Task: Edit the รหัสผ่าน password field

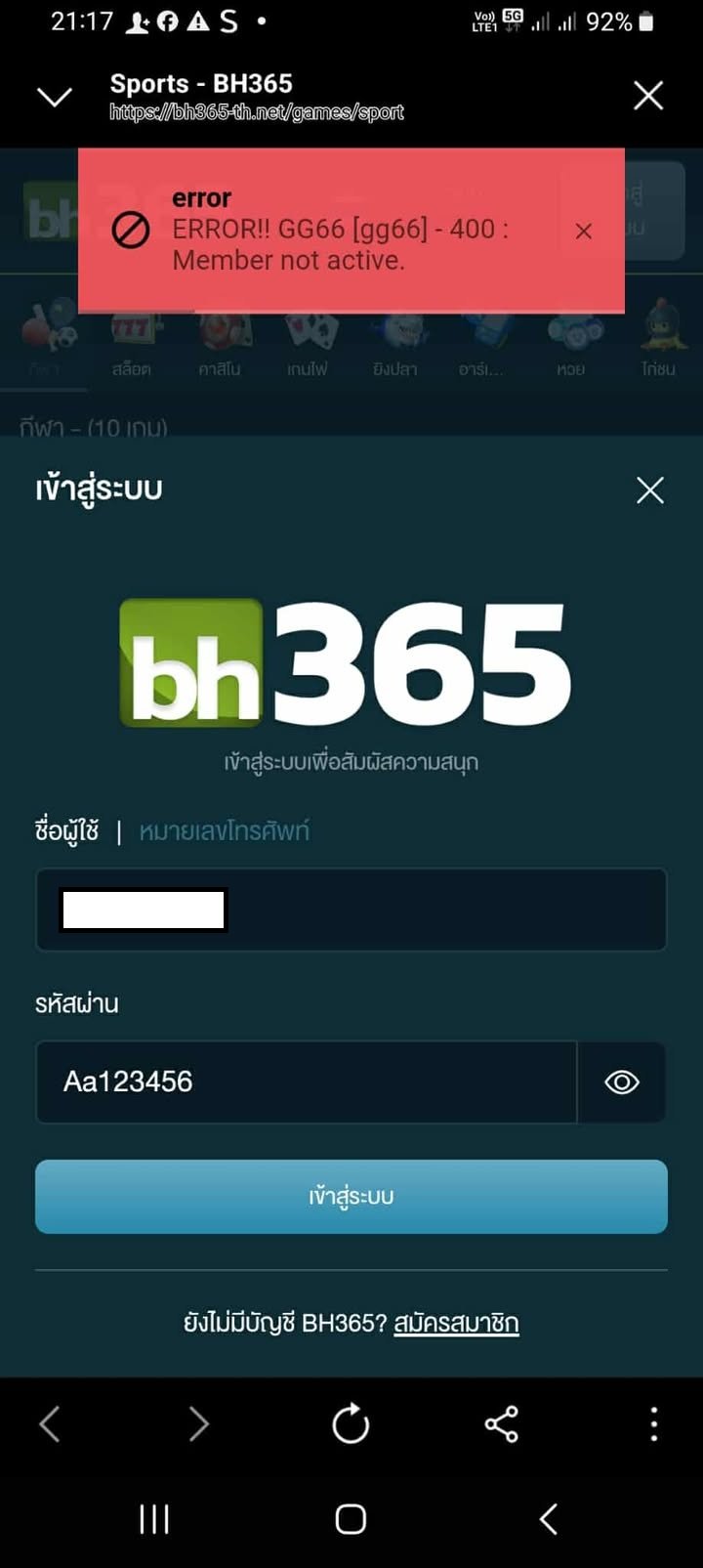Action: [305, 1081]
